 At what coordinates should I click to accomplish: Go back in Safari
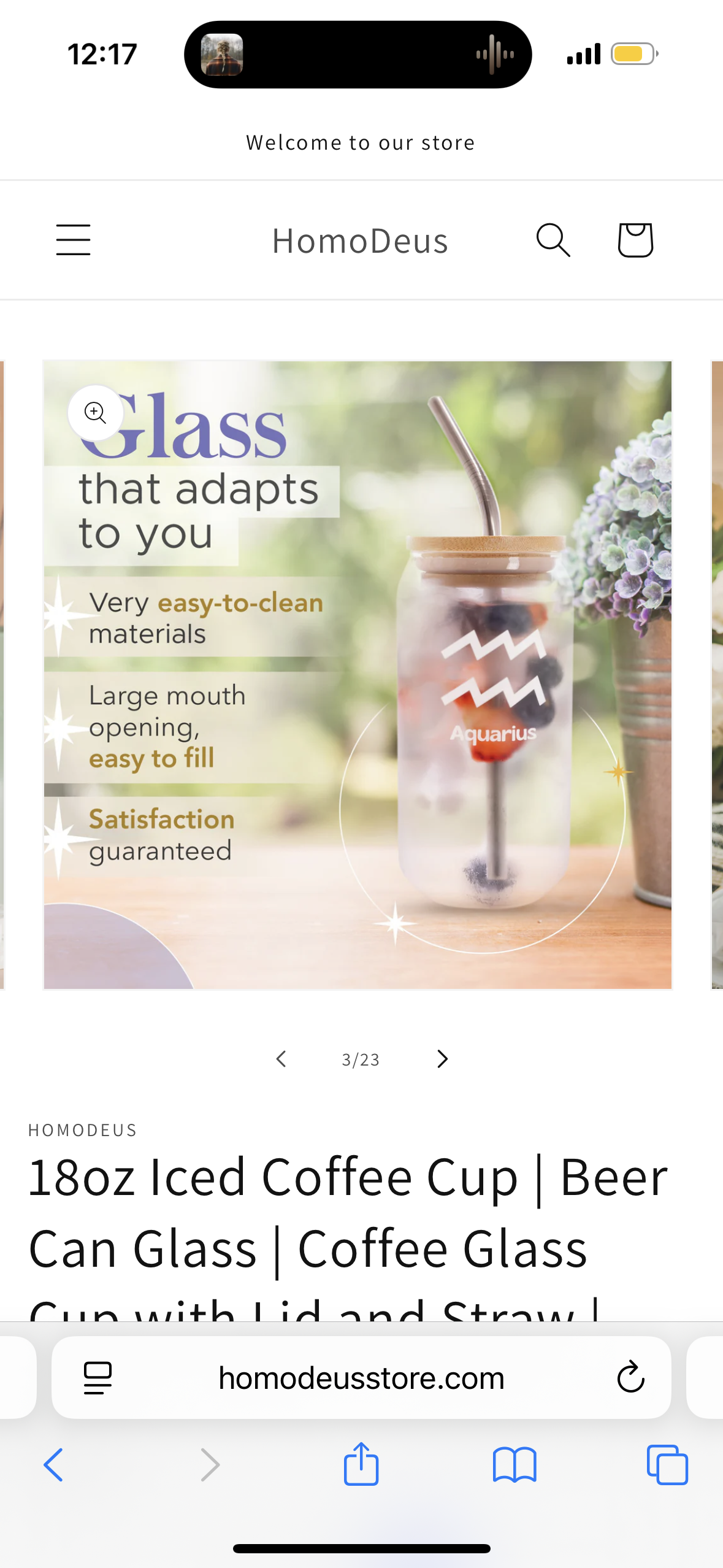pos(53,1465)
